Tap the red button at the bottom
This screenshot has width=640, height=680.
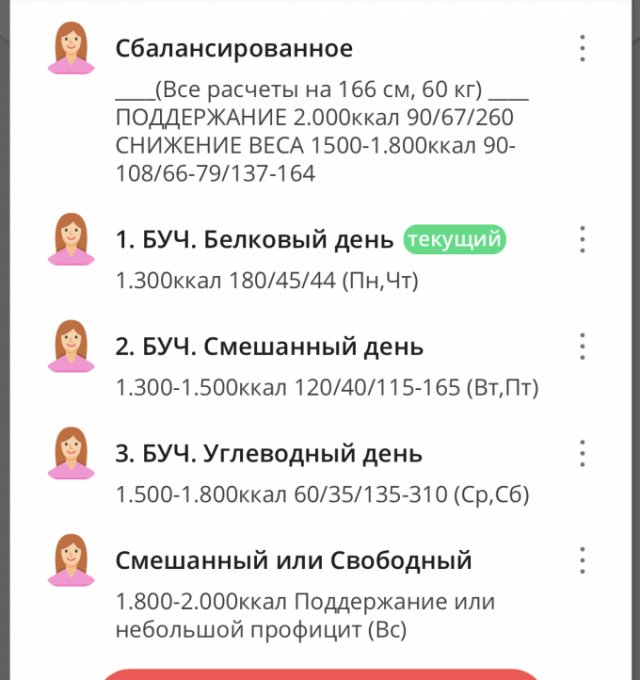(x=320, y=674)
